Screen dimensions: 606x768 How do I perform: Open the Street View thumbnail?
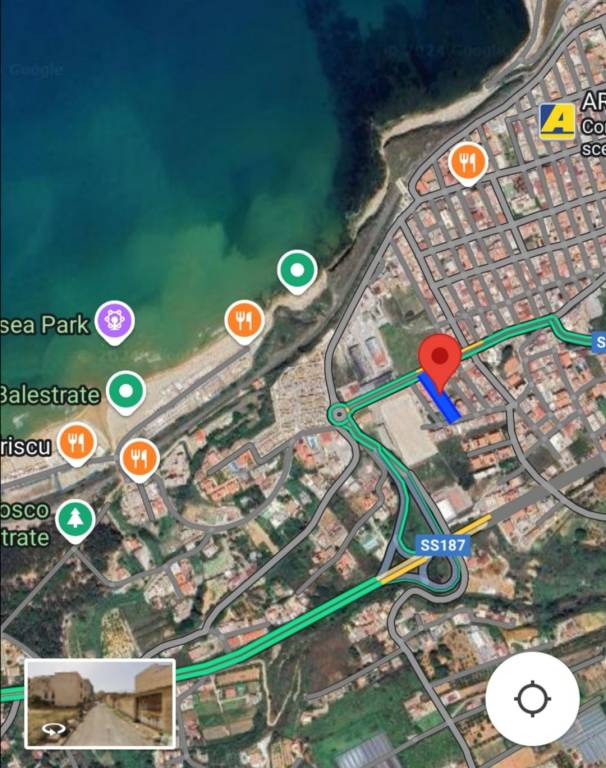(100, 703)
